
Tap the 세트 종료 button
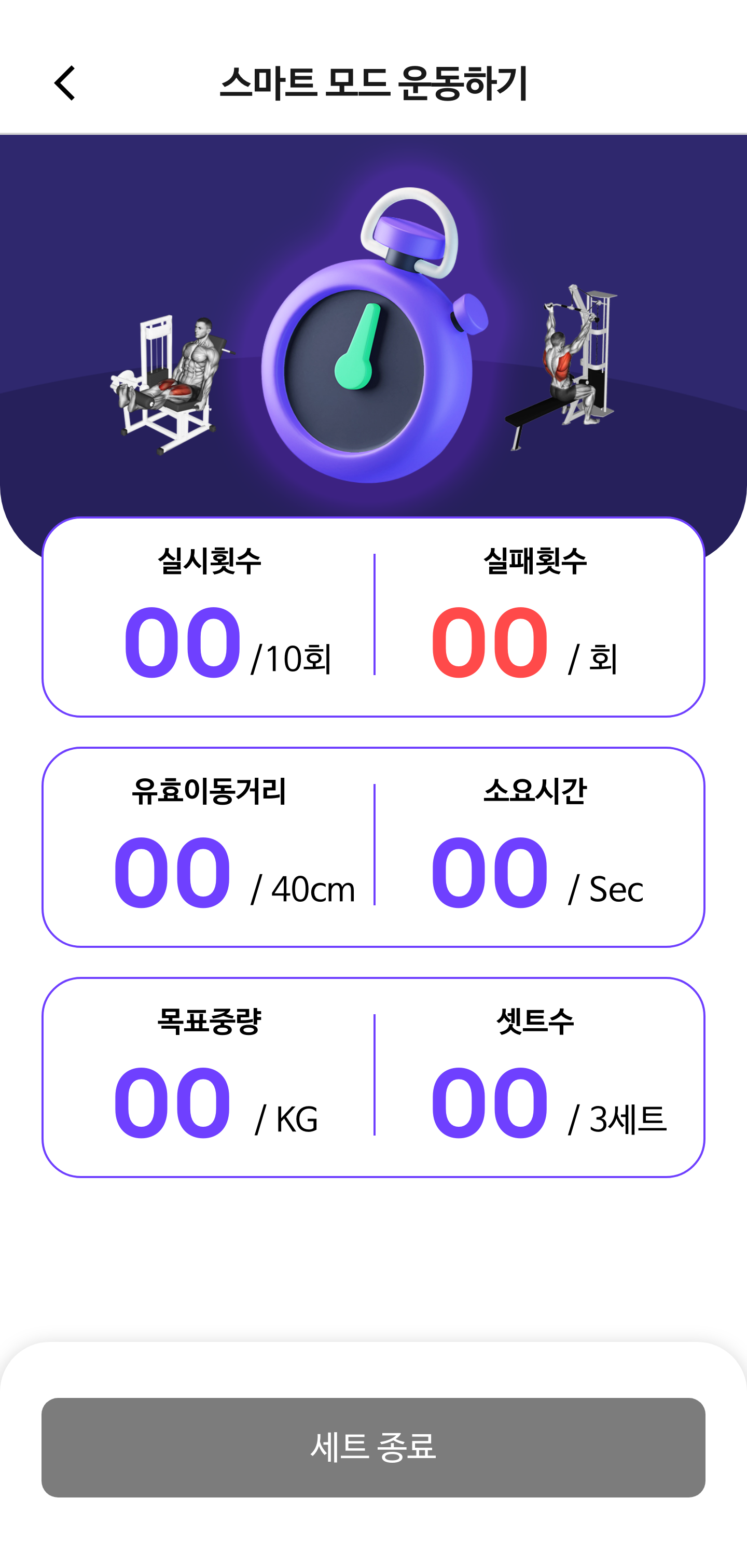373,1447
